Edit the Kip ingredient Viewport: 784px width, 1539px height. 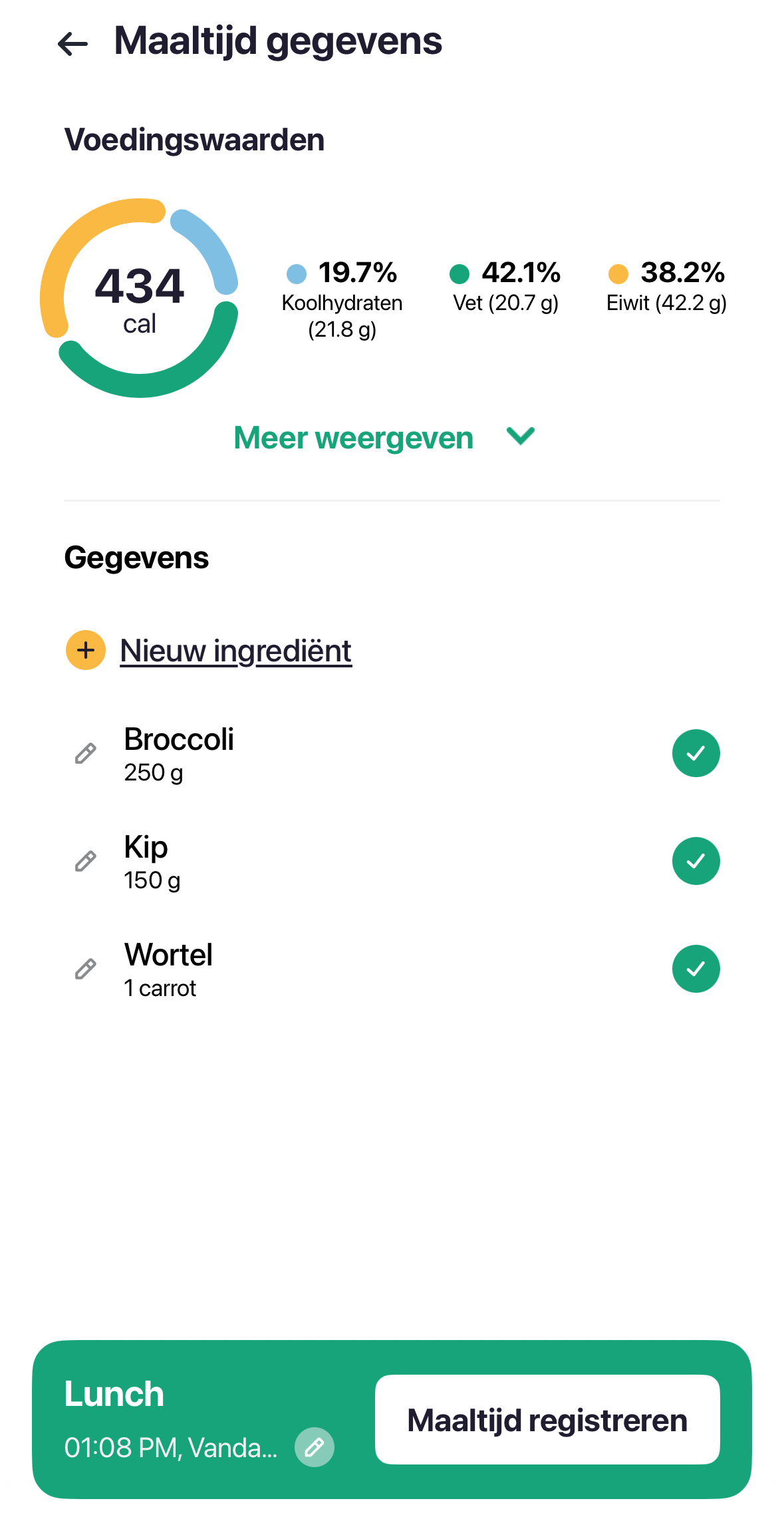(86, 862)
